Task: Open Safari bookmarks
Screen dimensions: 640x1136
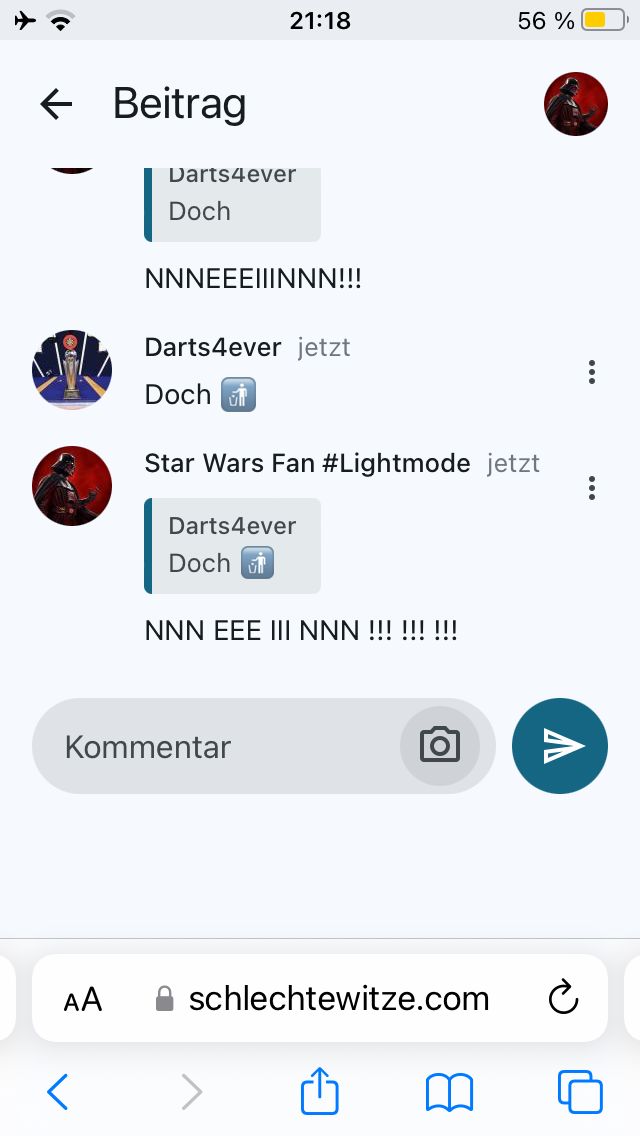Action: [x=449, y=1092]
